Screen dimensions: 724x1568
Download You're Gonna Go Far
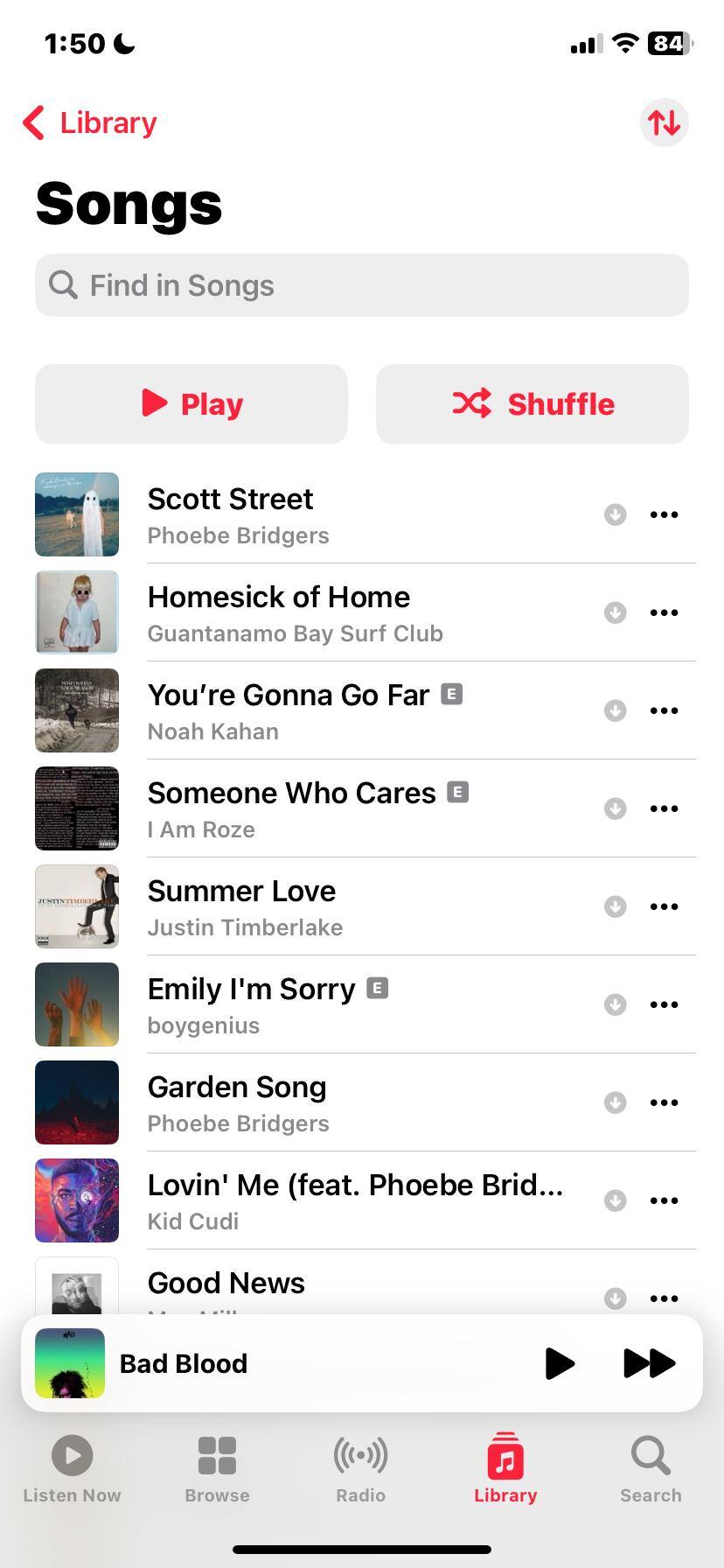coord(616,710)
